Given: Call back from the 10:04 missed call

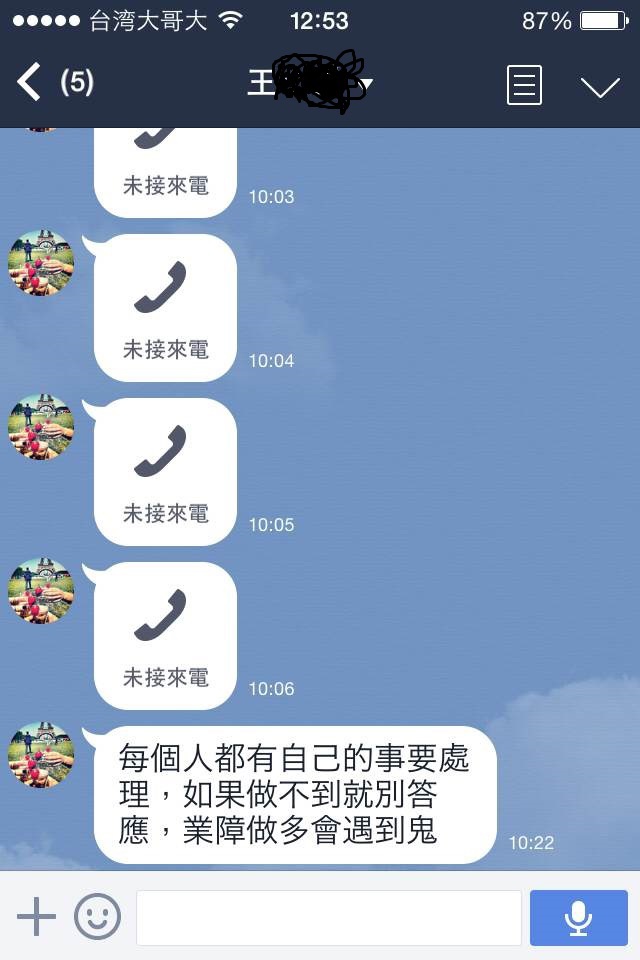Looking at the screenshot, I should click(165, 308).
